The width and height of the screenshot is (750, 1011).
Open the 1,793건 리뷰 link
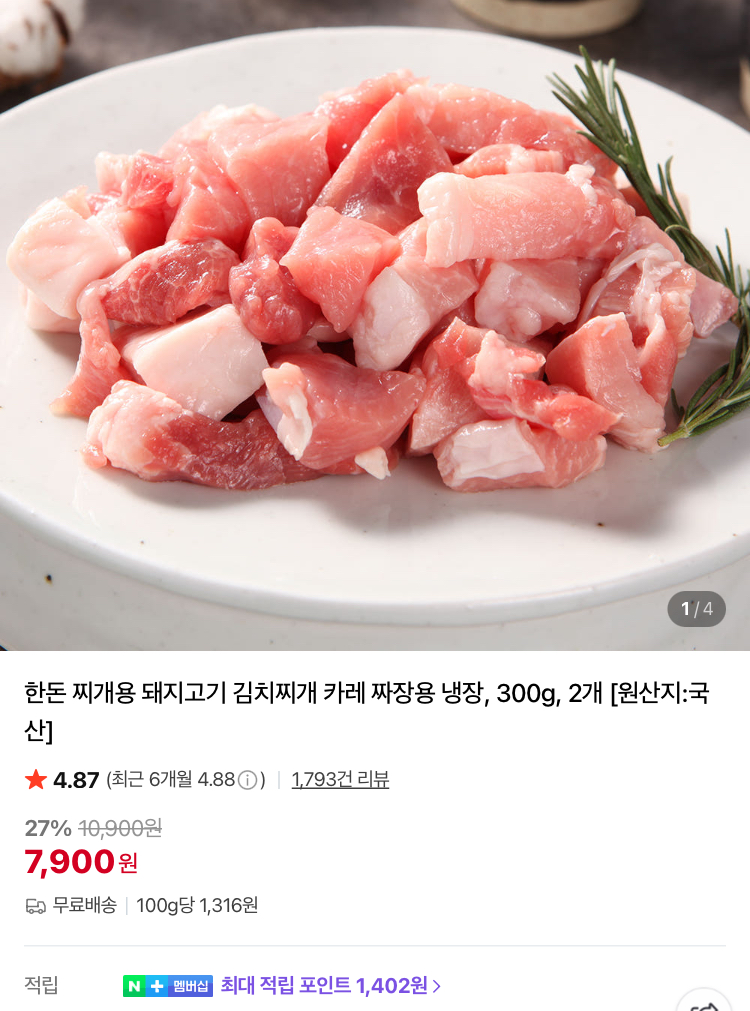pos(340,780)
